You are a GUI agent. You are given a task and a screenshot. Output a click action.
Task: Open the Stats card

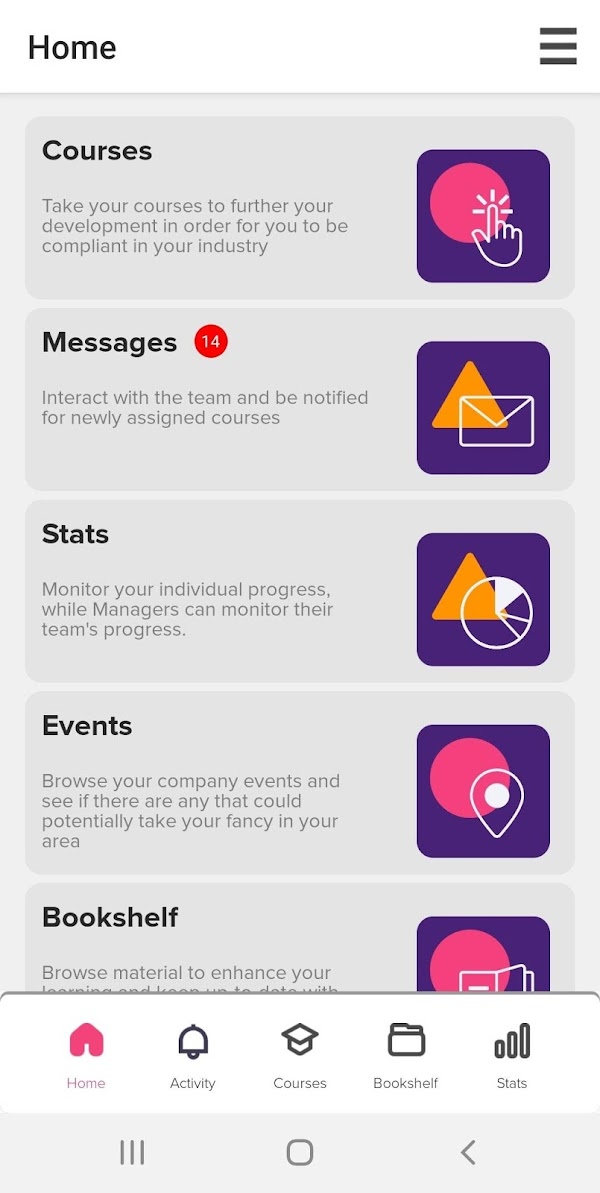pos(299,591)
